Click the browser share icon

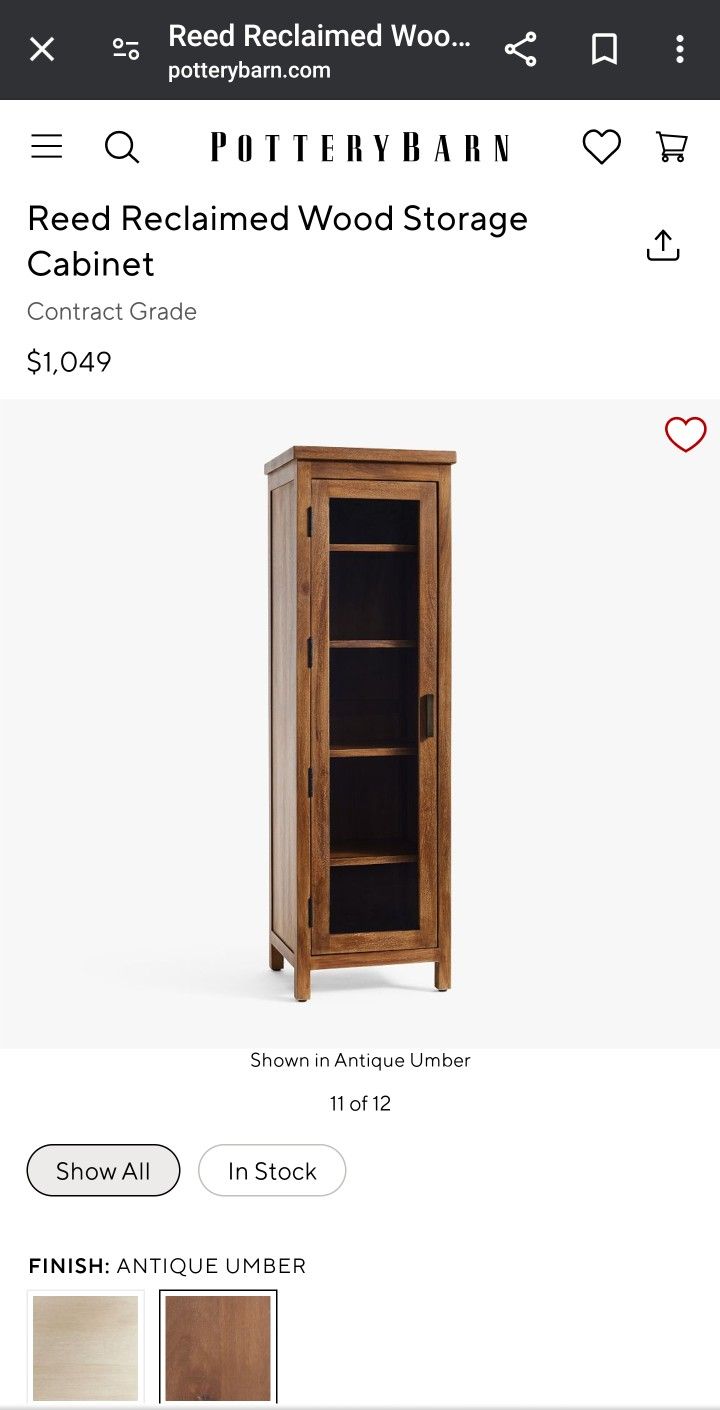519,49
